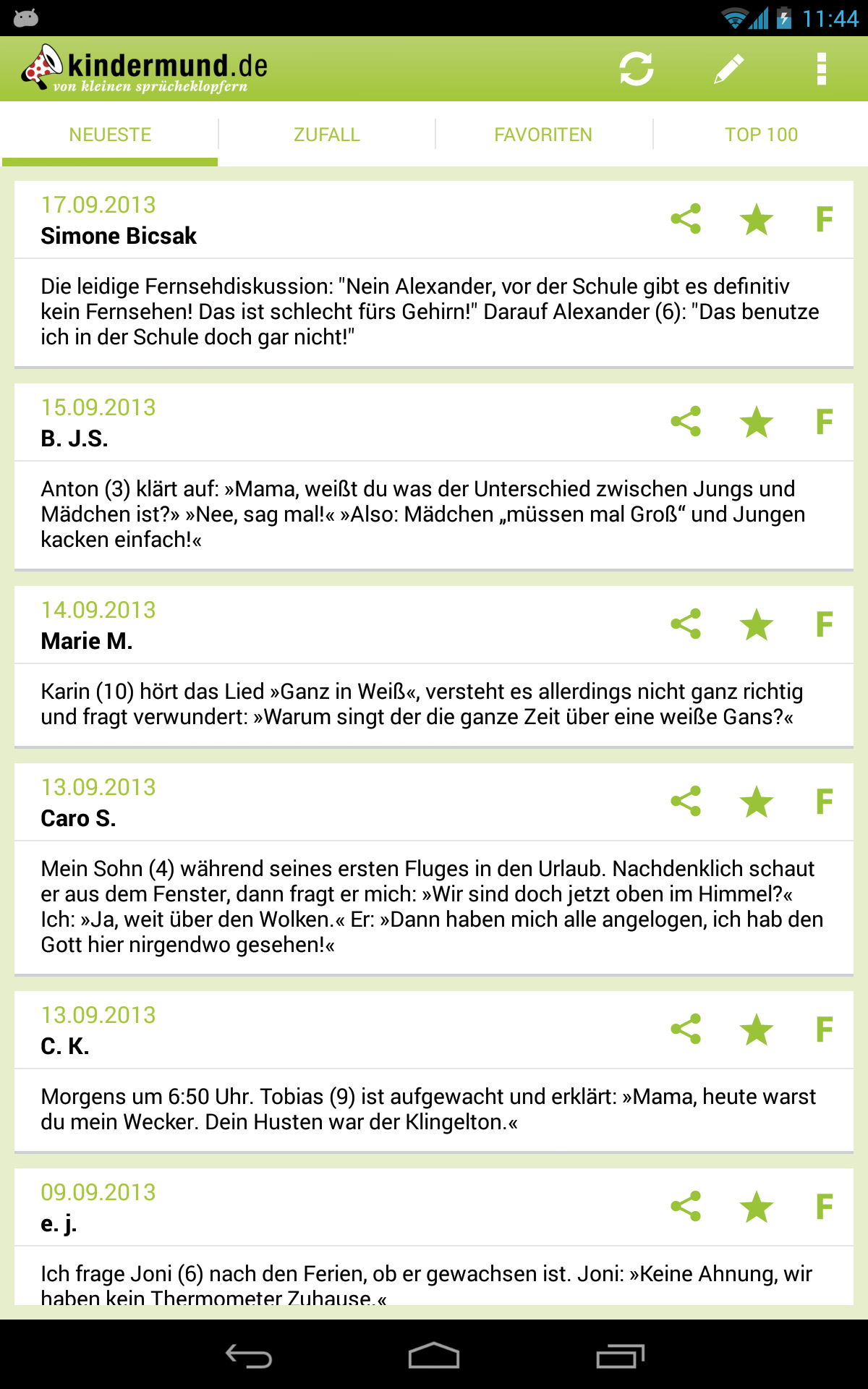Tap the F icon on C. K.'s quote

(824, 1029)
